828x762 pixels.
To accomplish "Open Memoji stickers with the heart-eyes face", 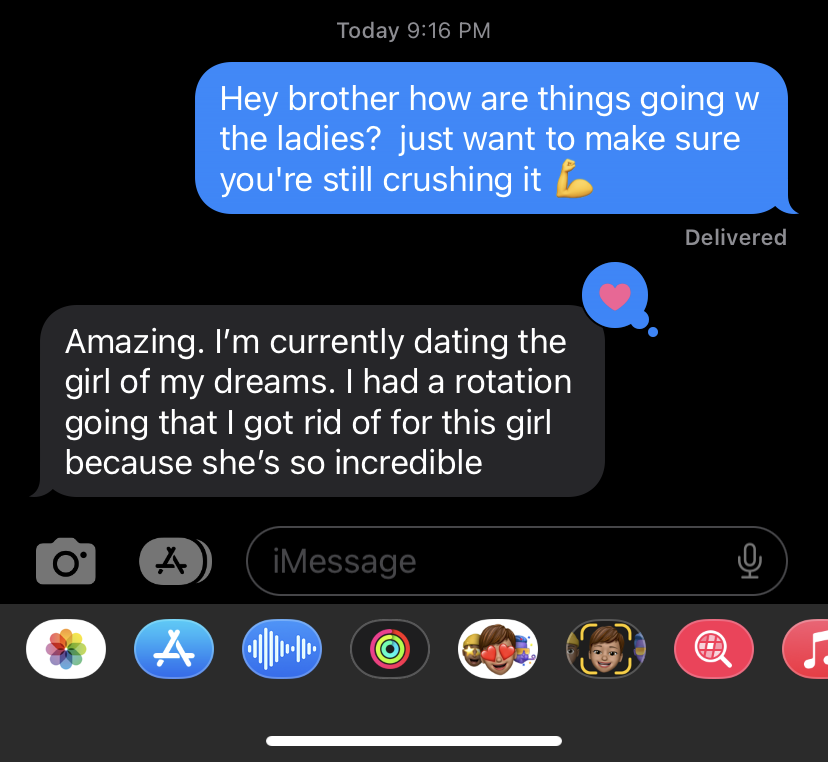I will click(498, 650).
